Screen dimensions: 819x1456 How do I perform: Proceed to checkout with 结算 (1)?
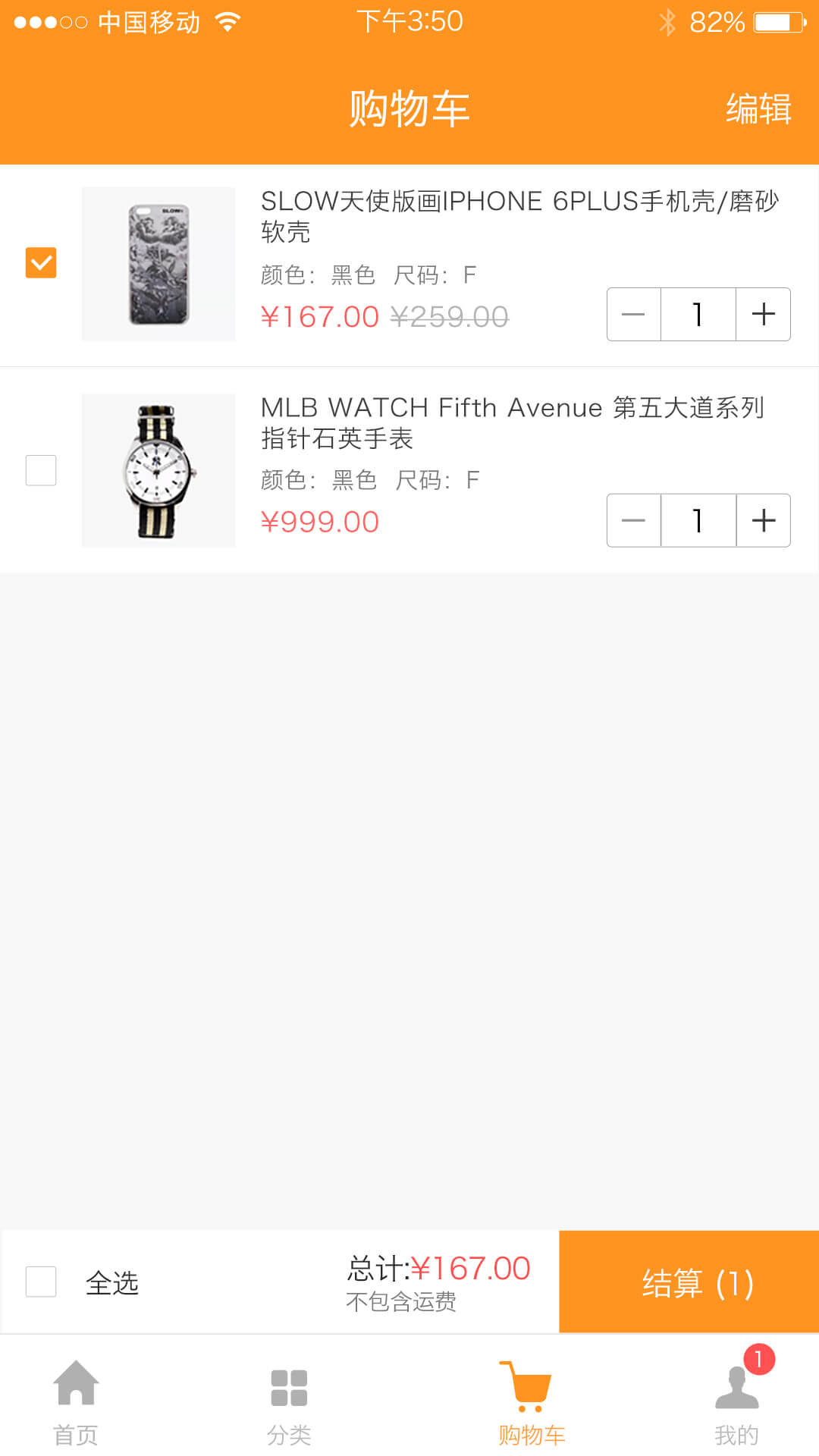pos(689,1282)
